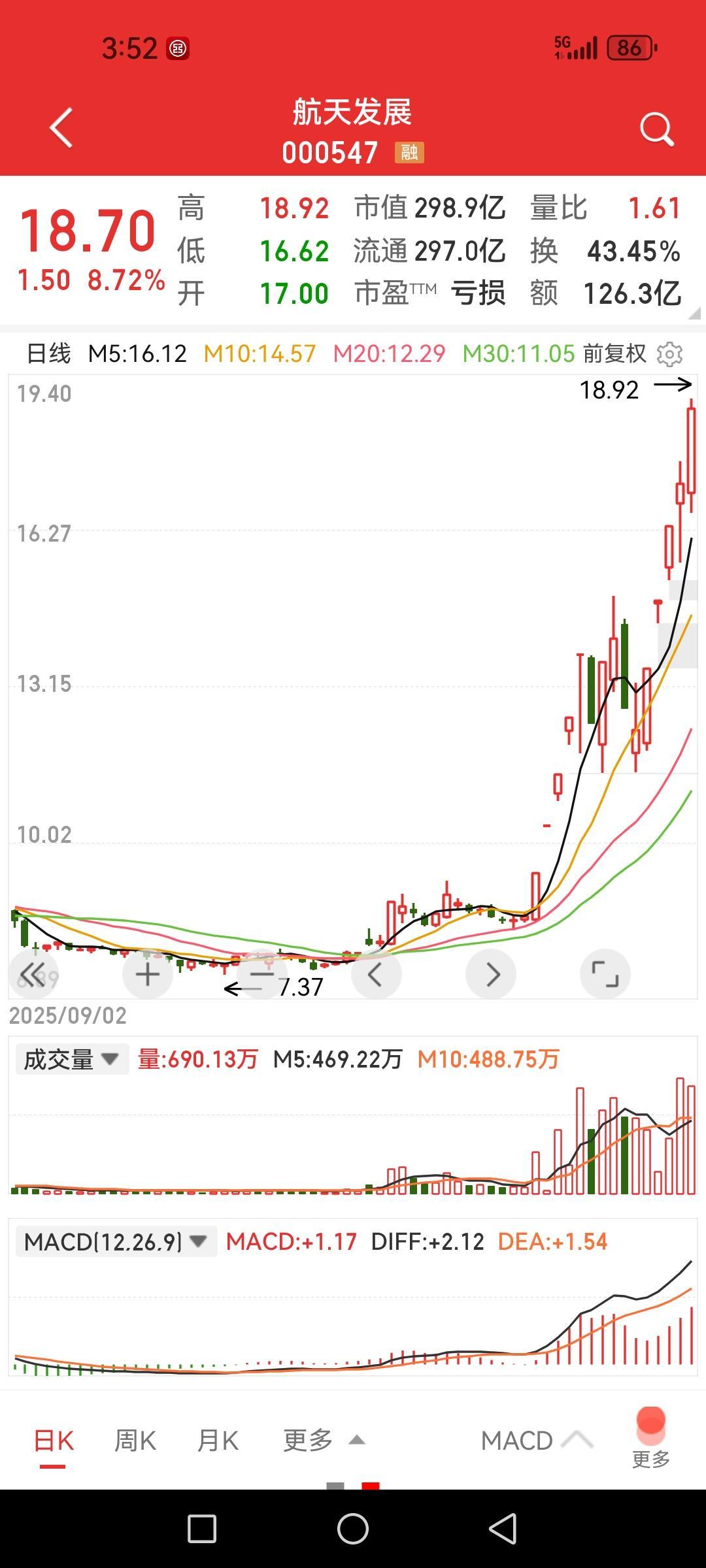Expand chart to fullscreen
This screenshot has width=706, height=1568.
coord(605,974)
